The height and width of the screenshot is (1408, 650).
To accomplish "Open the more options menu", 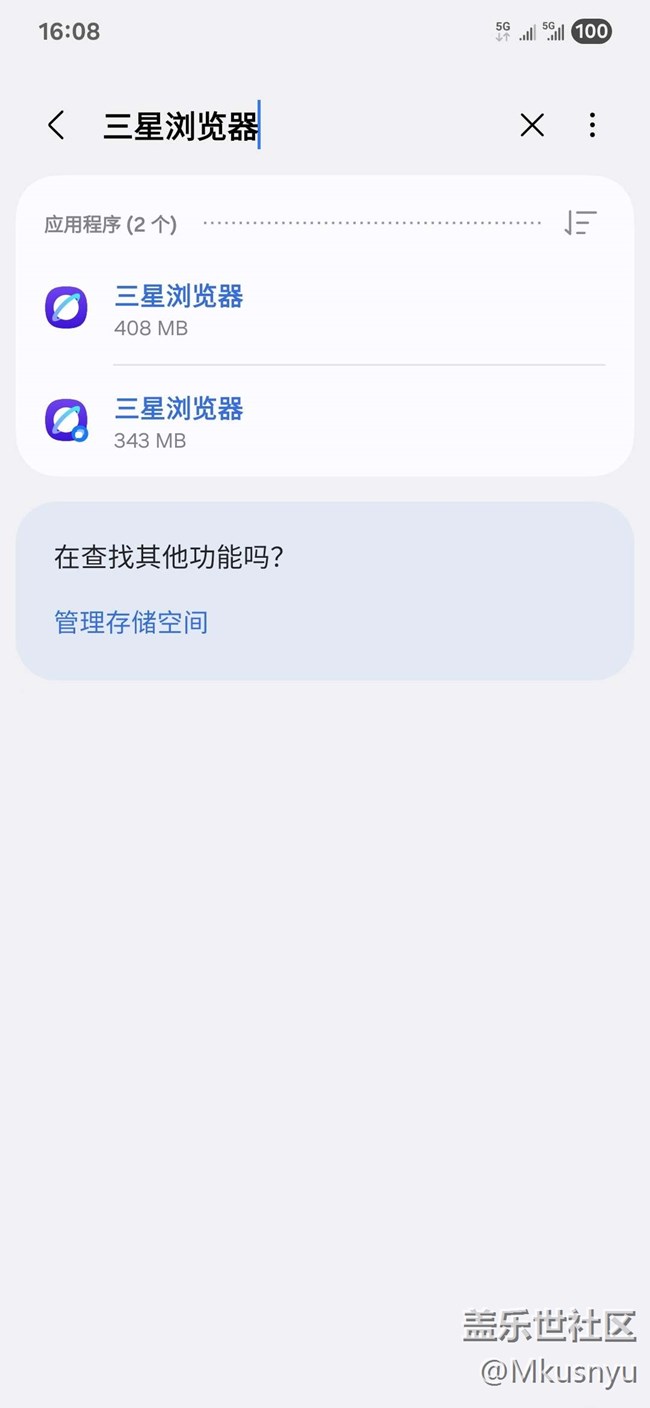I will pos(592,125).
